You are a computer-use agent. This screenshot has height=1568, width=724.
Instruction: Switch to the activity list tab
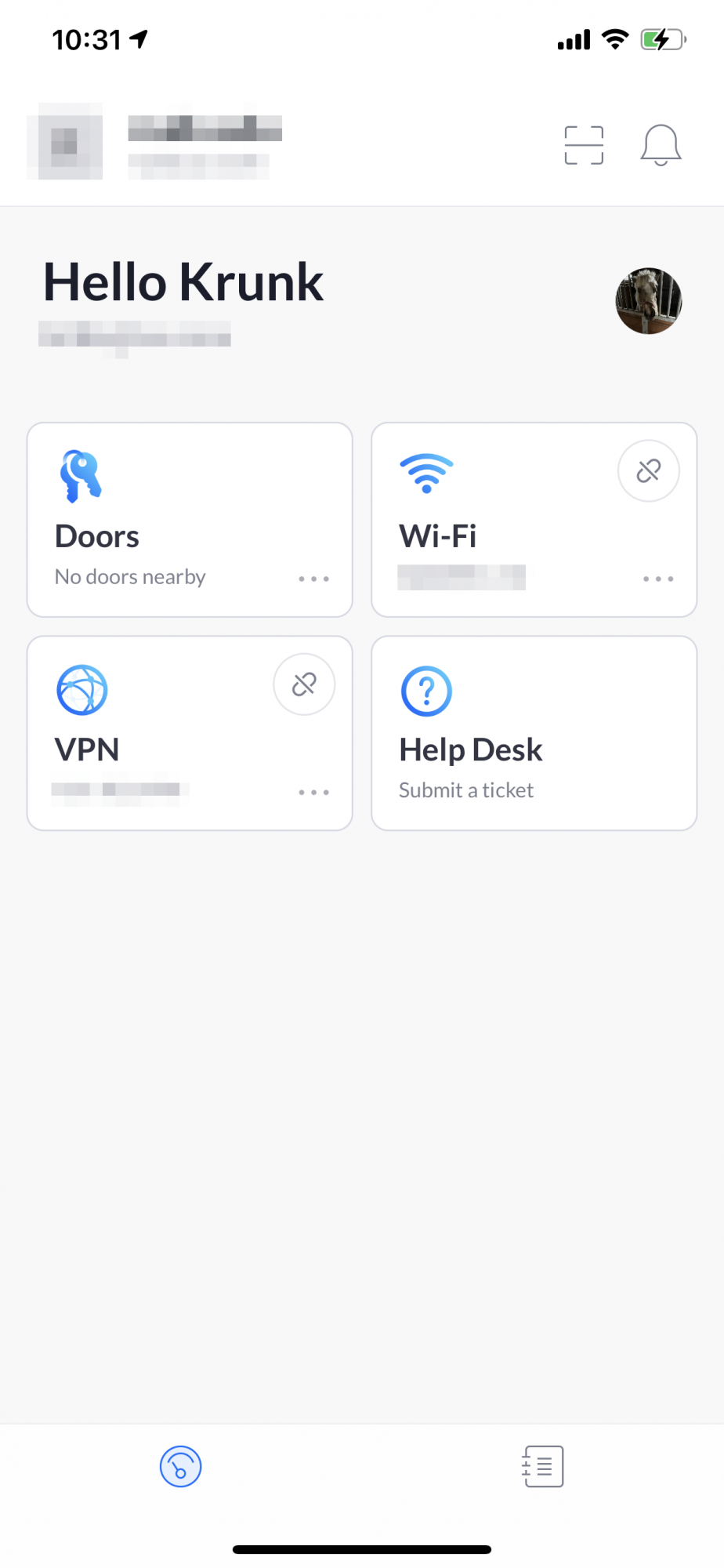[x=542, y=1466]
